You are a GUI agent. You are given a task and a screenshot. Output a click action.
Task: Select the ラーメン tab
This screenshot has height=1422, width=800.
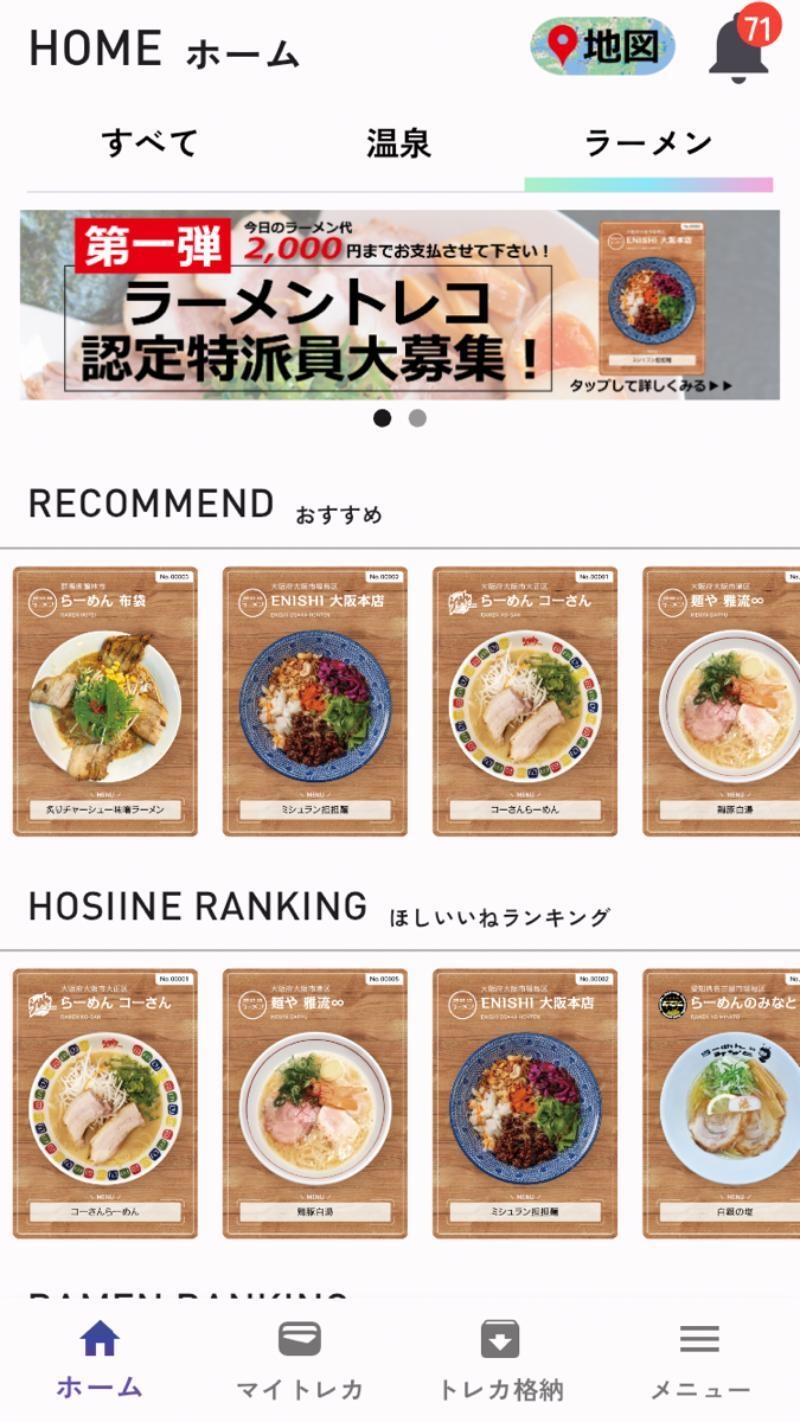pos(648,143)
